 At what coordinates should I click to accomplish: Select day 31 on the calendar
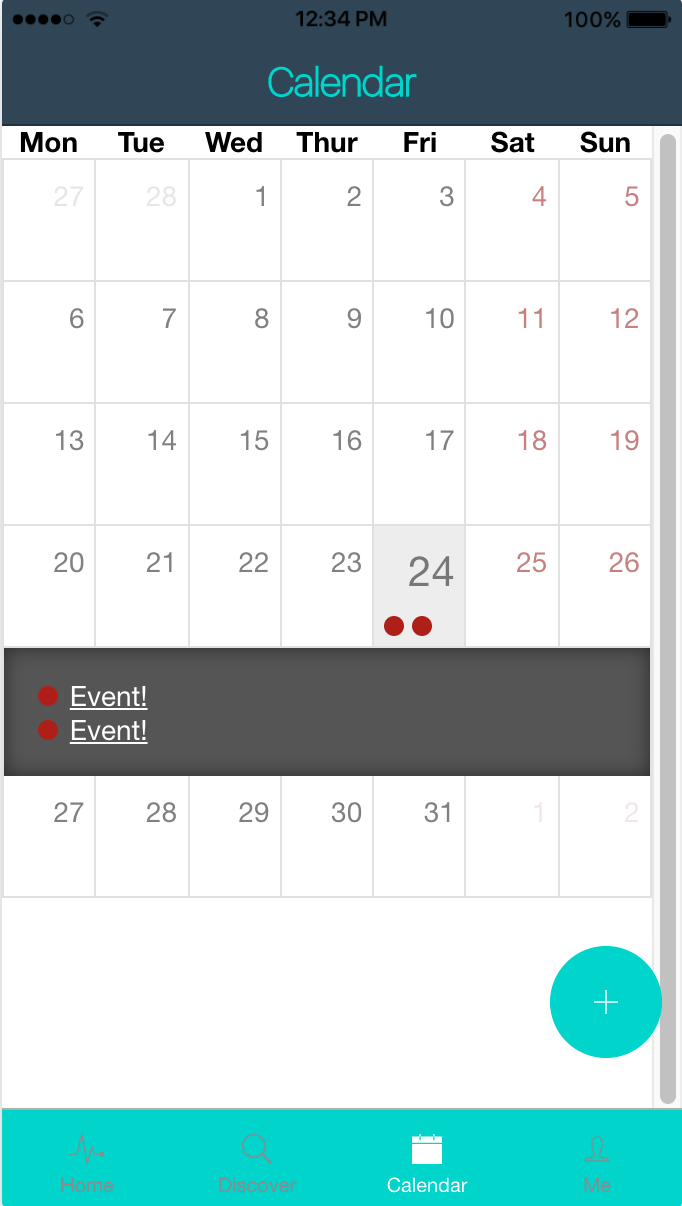click(x=419, y=836)
